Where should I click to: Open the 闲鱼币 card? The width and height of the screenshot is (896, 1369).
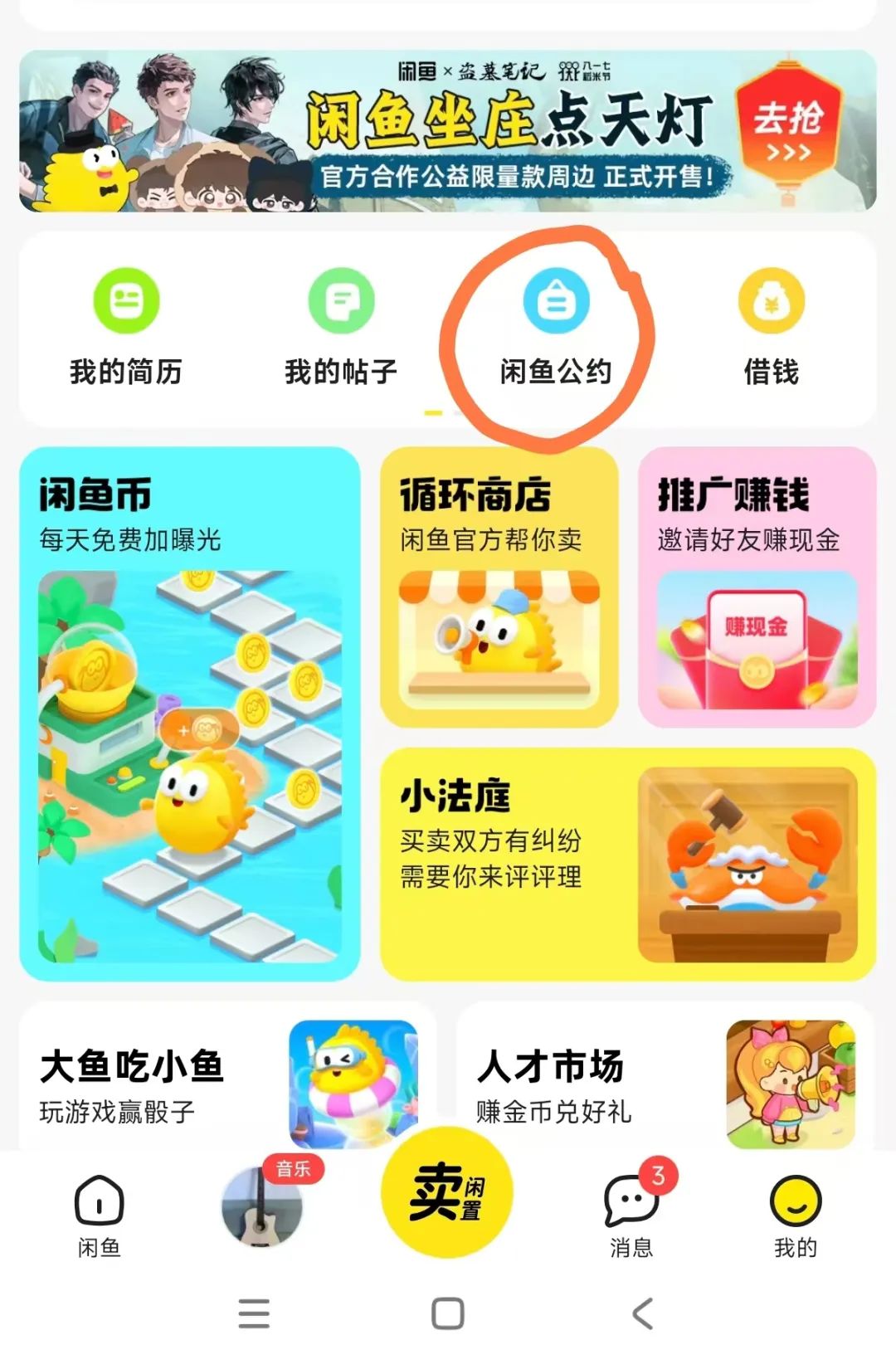pyautogui.click(x=190, y=714)
